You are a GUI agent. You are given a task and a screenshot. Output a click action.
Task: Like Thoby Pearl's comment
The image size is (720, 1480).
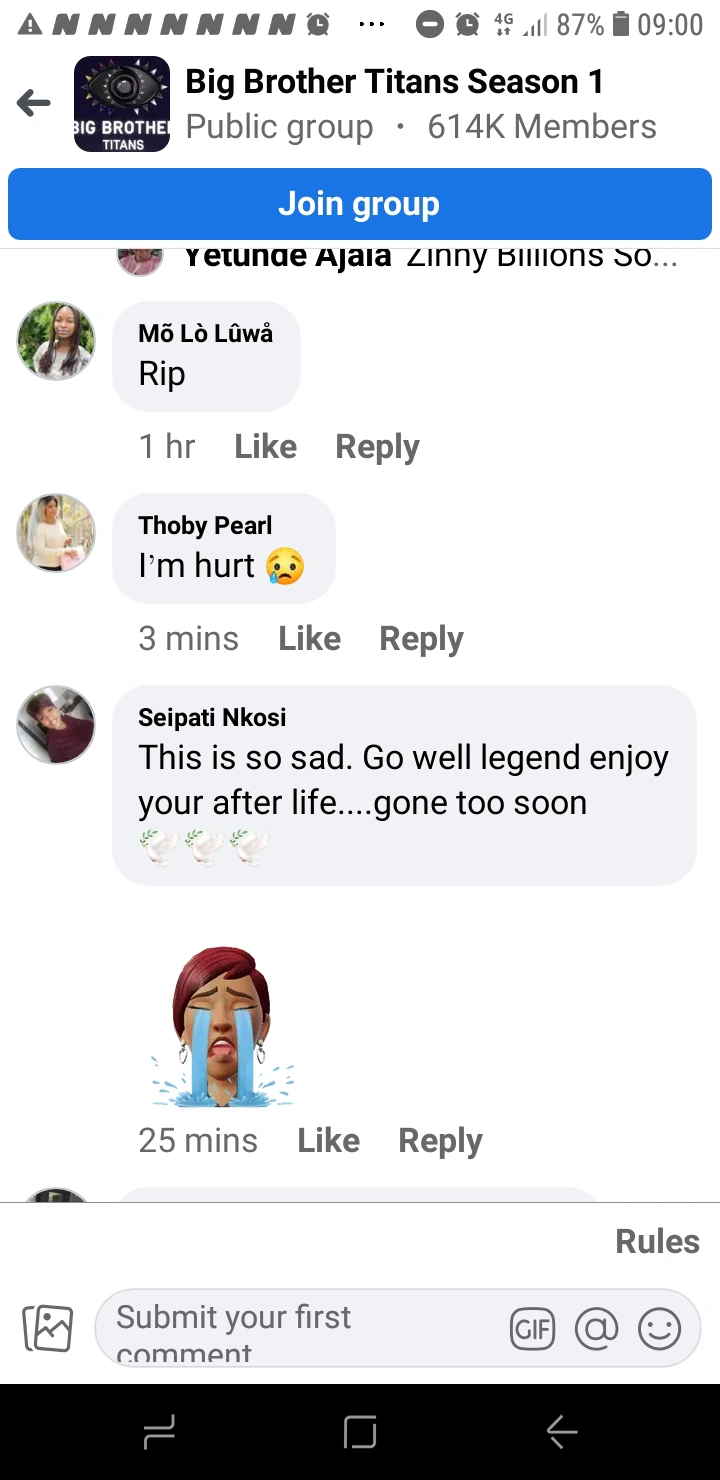309,639
